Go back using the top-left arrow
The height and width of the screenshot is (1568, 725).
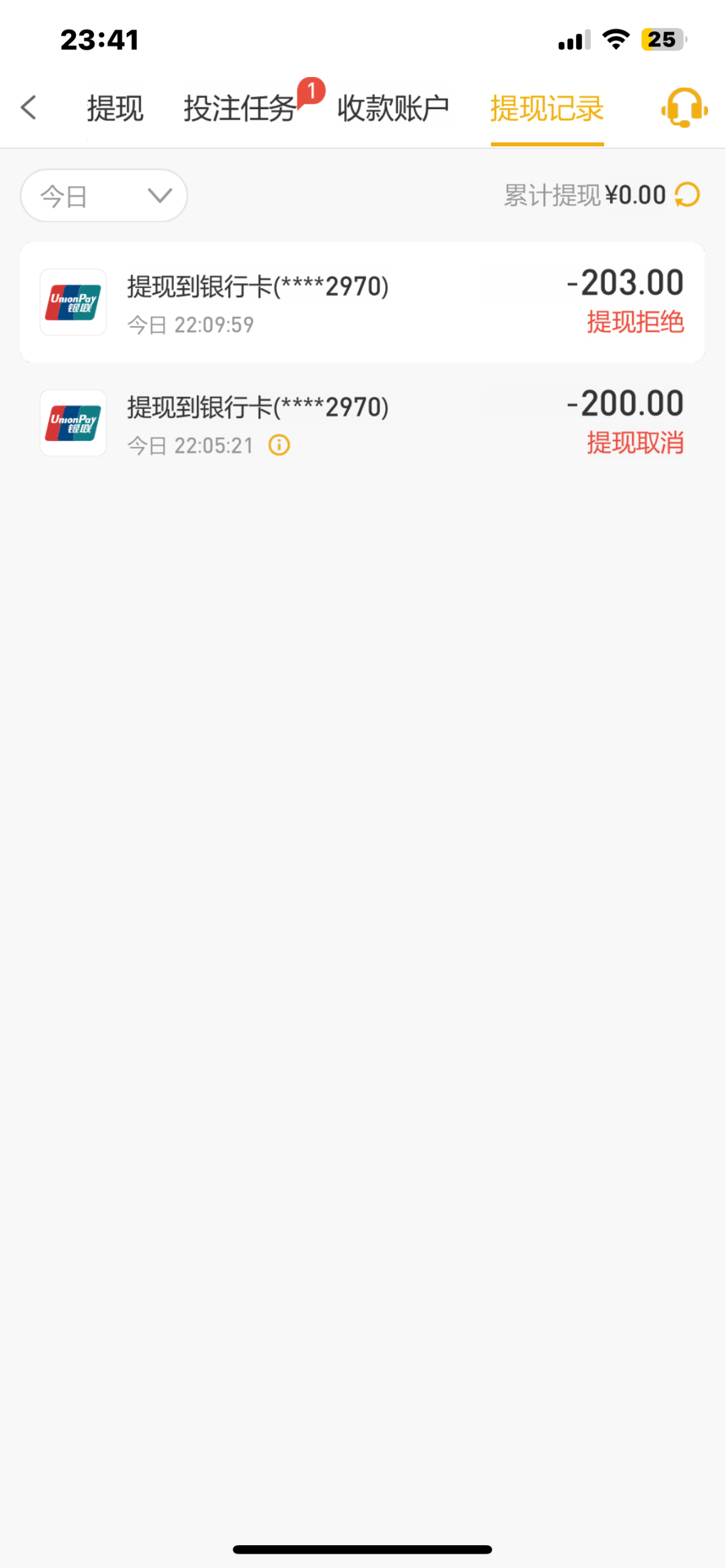pyautogui.click(x=29, y=108)
